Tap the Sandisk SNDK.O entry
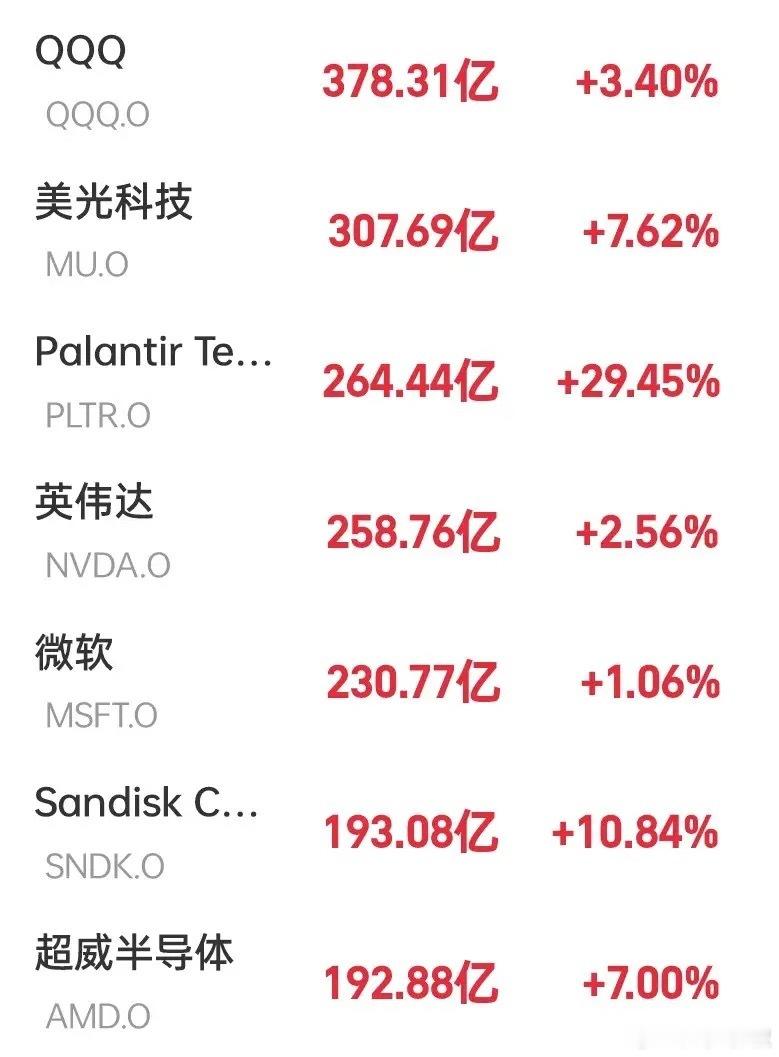 coord(390,833)
